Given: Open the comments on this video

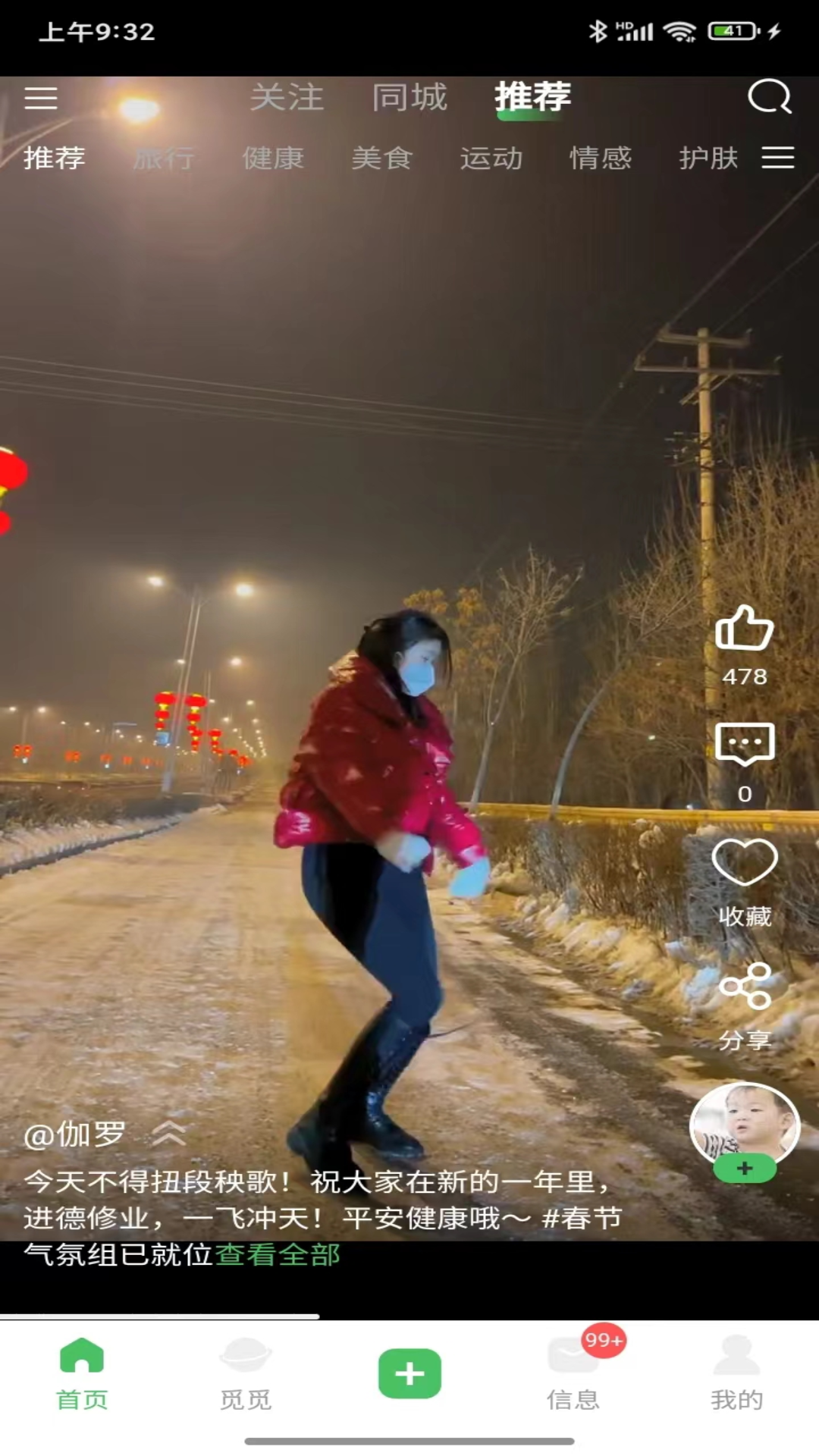Looking at the screenshot, I should (x=745, y=745).
